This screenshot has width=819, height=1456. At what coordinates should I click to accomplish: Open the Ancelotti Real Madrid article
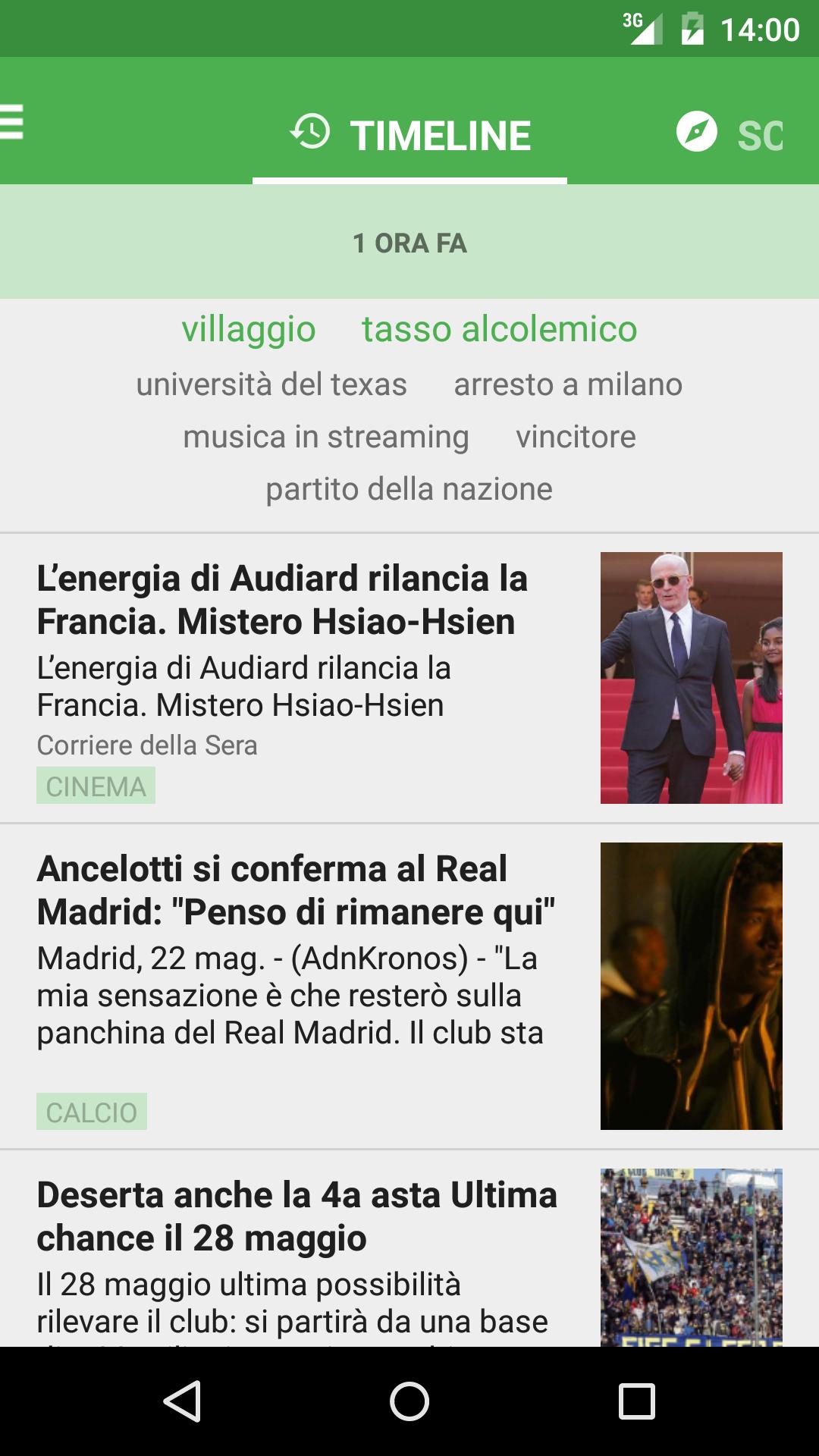coord(296,890)
